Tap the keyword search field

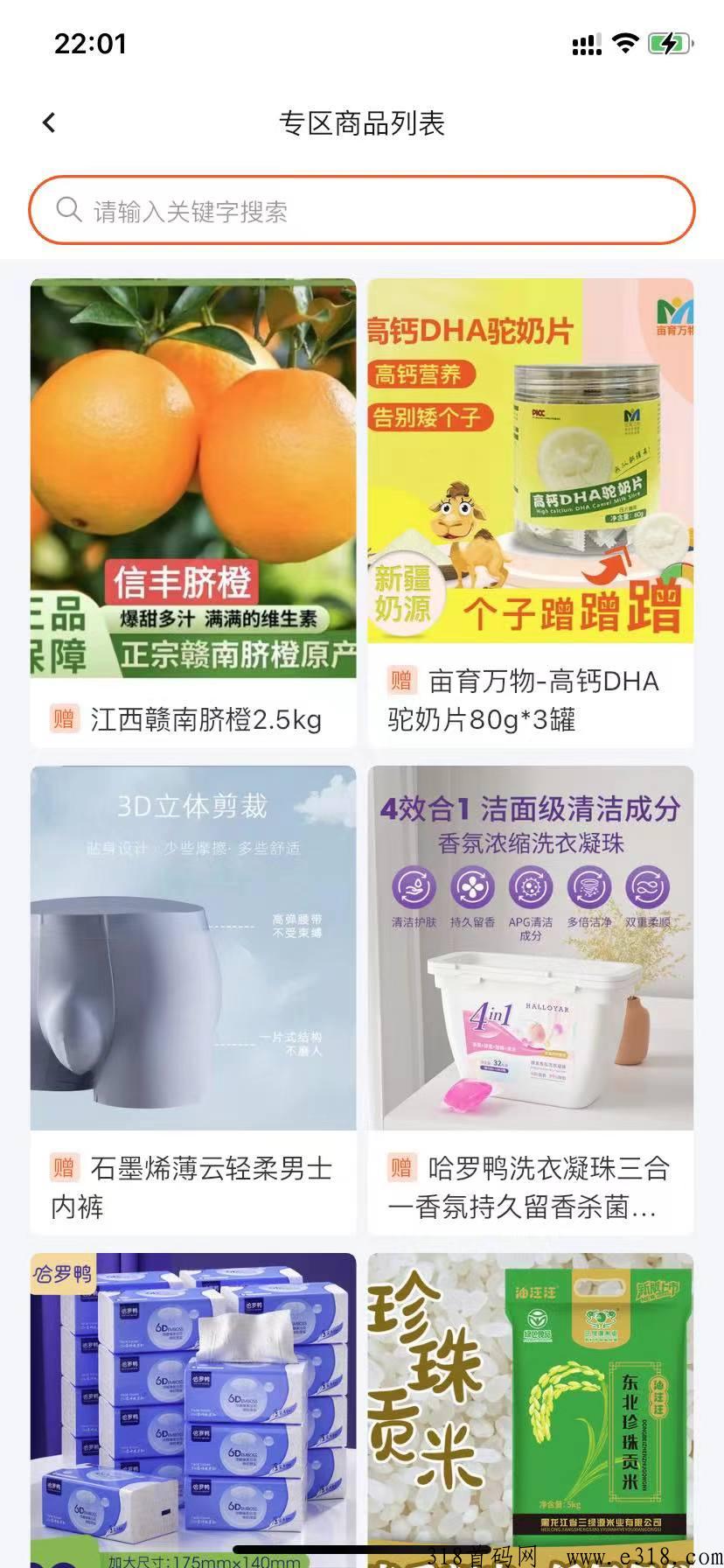click(362, 211)
